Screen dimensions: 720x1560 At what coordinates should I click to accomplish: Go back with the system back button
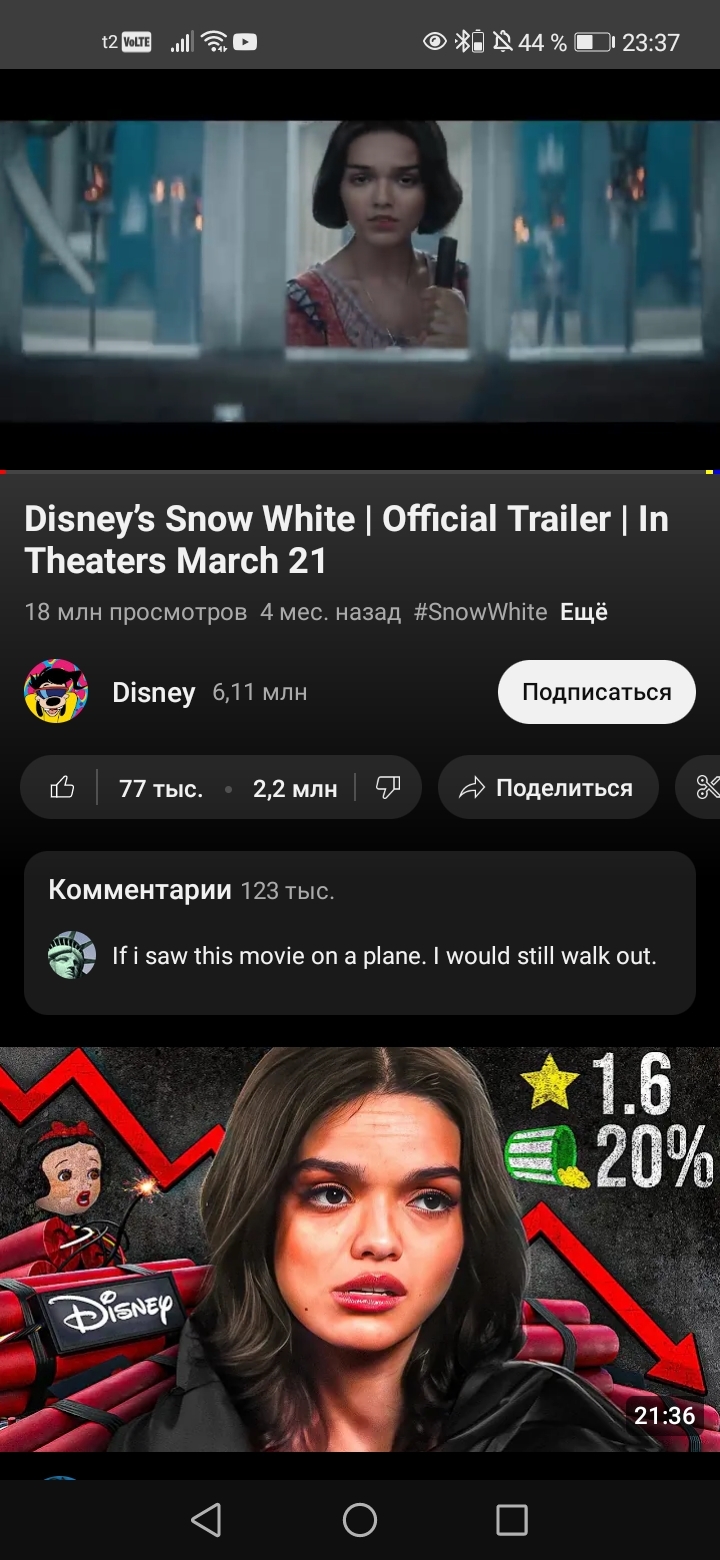click(206, 1520)
